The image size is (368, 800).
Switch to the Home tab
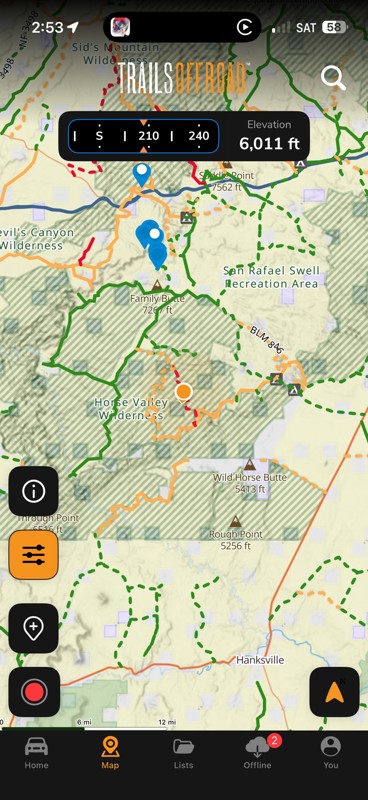point(36,753)
